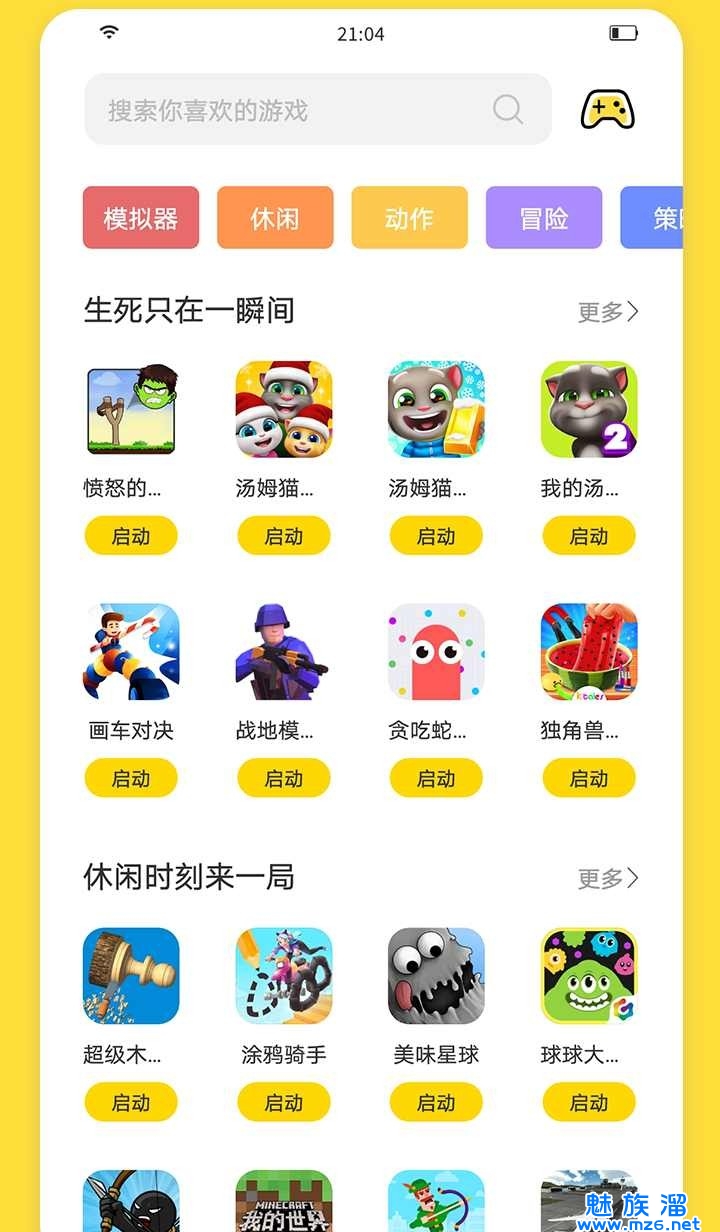This screenshot has width=720, height=1232.
Task: See 更多 in 休闲时刻来一局 section
Action: tap(607, 879)
